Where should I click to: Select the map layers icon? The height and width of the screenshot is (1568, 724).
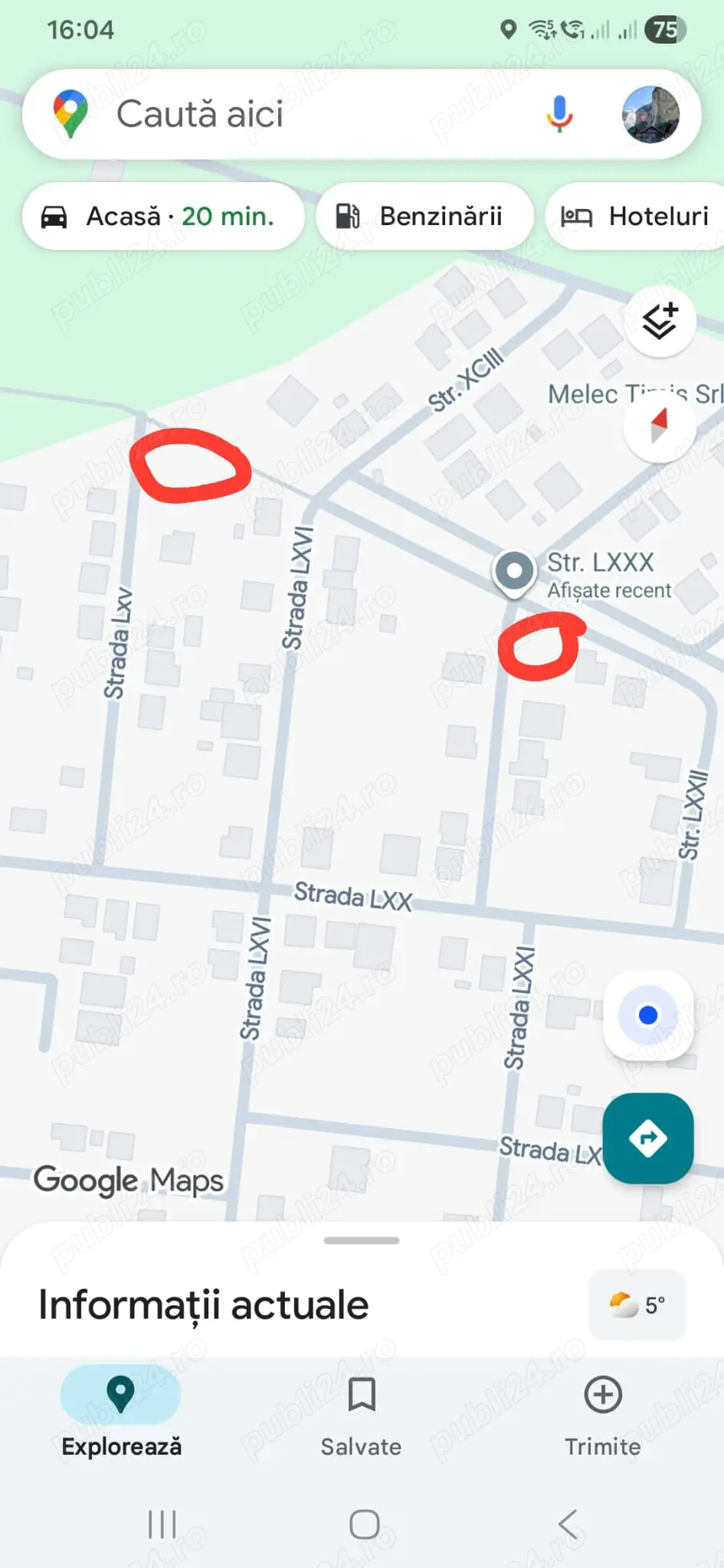tap(659, 322)
